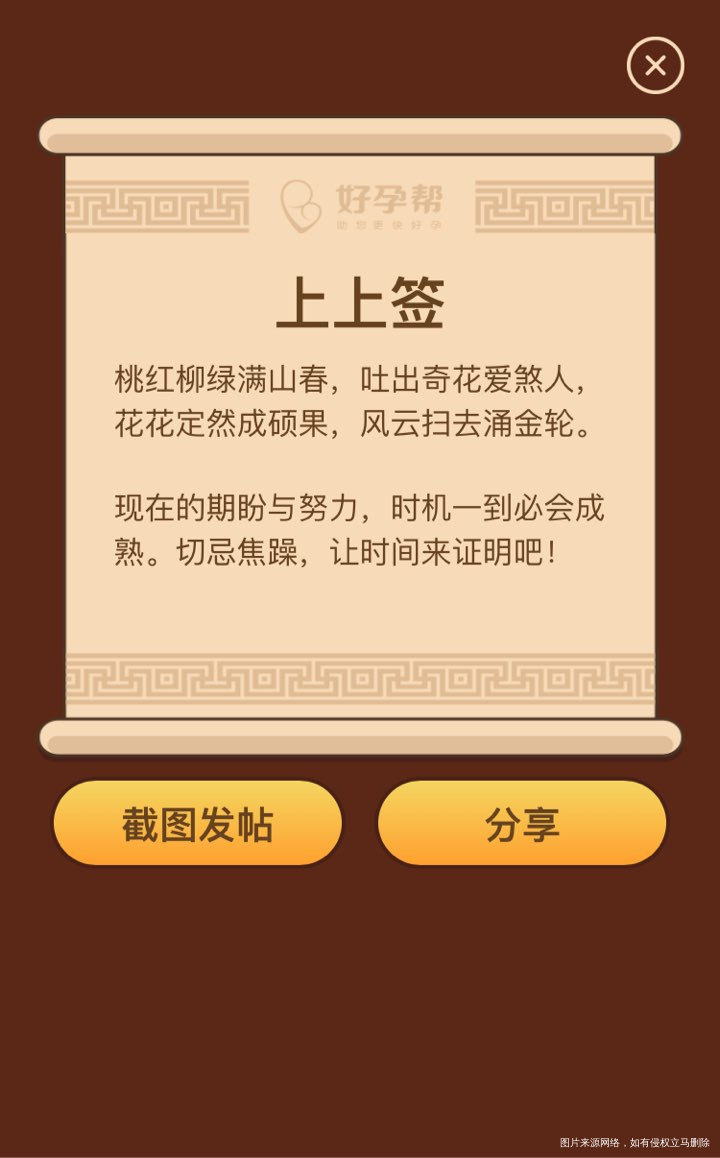Click the left end cap of the top scroll

coord(48,133)
